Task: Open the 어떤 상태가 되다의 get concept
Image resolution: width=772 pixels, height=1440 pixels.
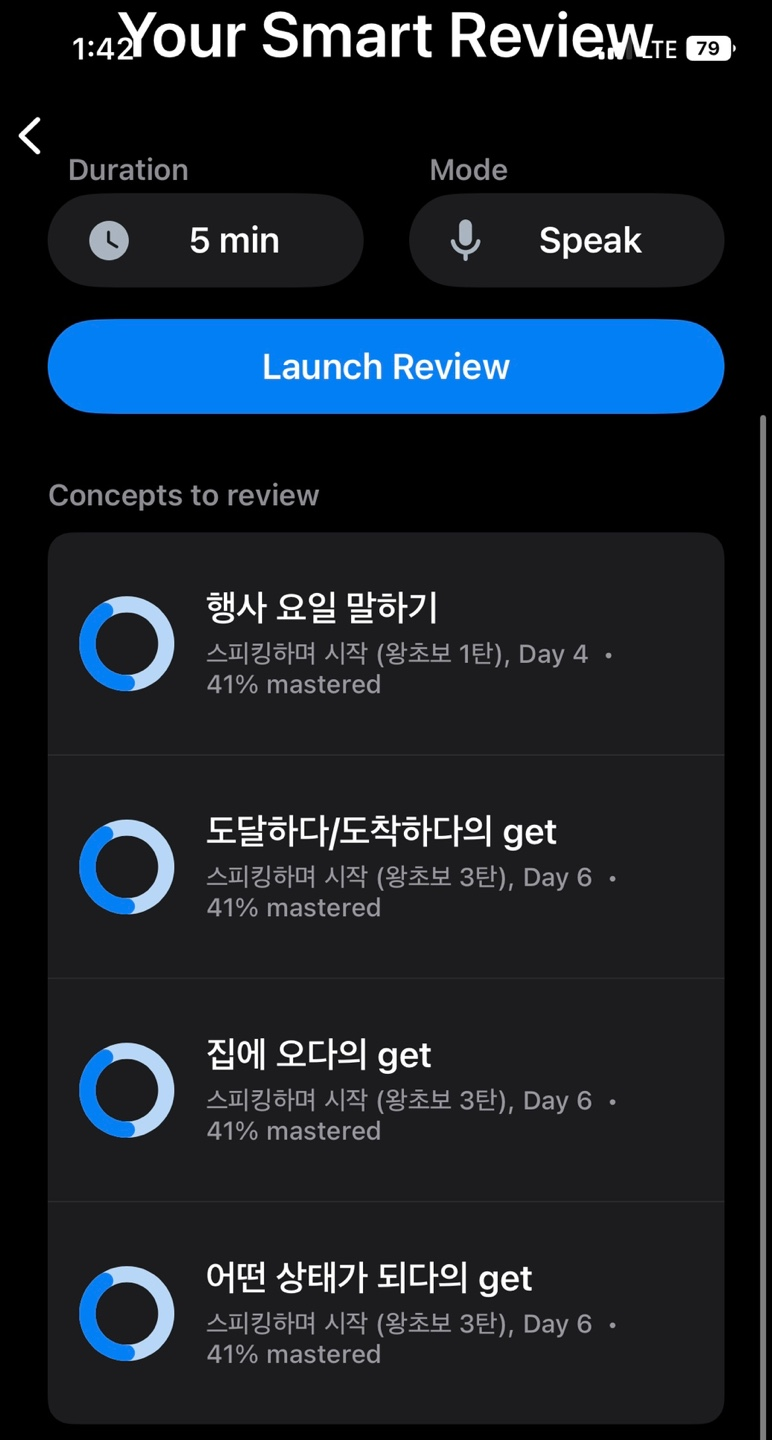Action: 386,1313
